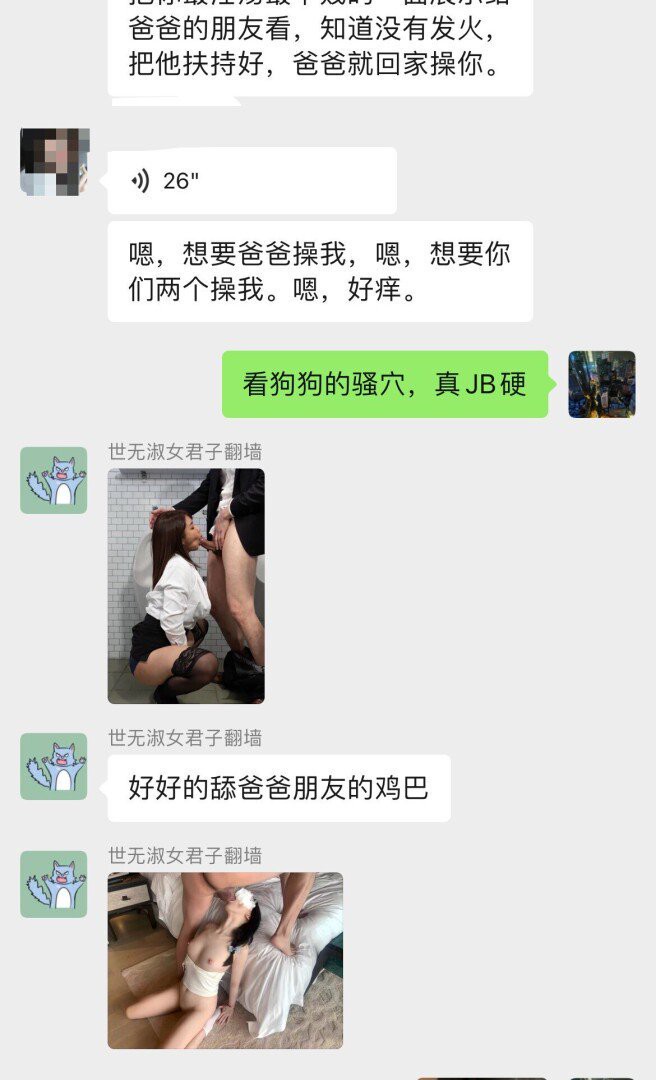This screenshot has height=1080, width=656.
Task: Open the last photo message in the chat
Action: point(225,960)
